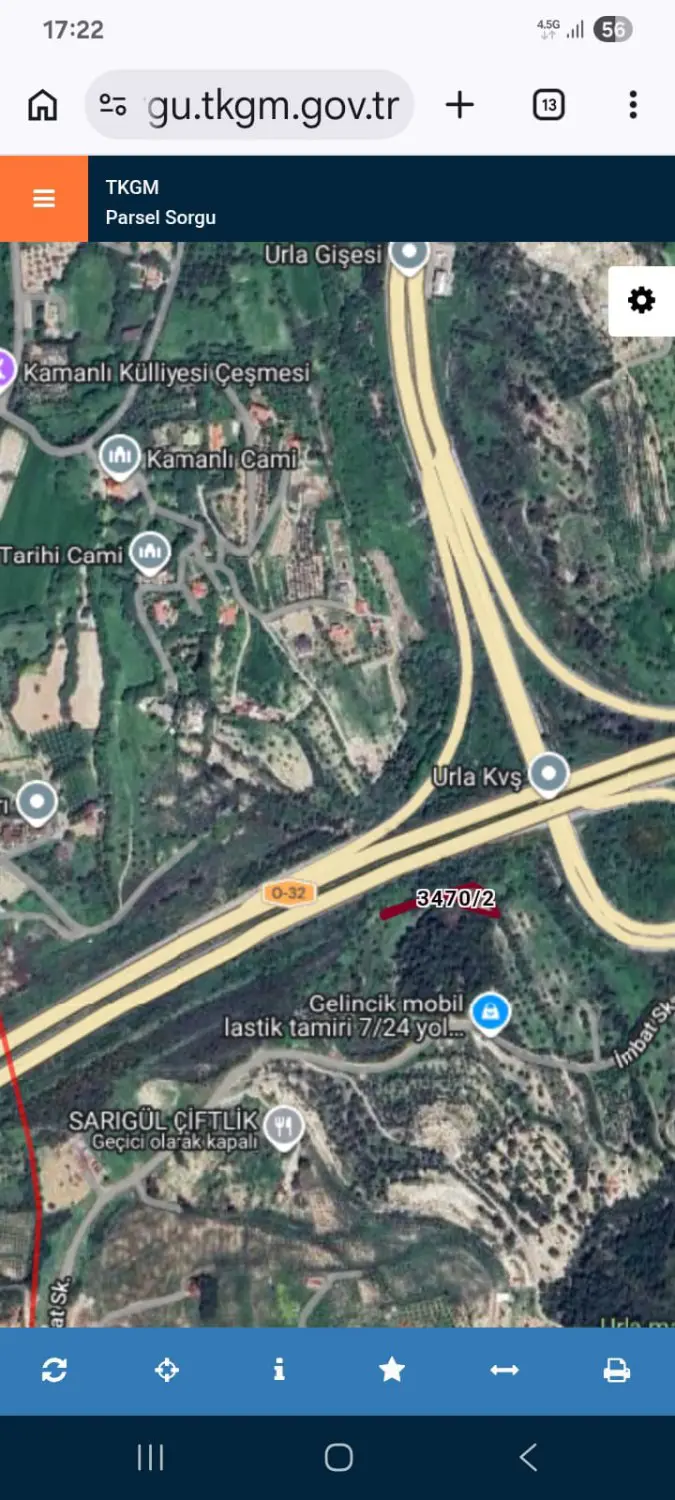Viewport: 675px width, 1500px height.
Task: Open favorites with the star icon
Action: tap(392, 1370)
